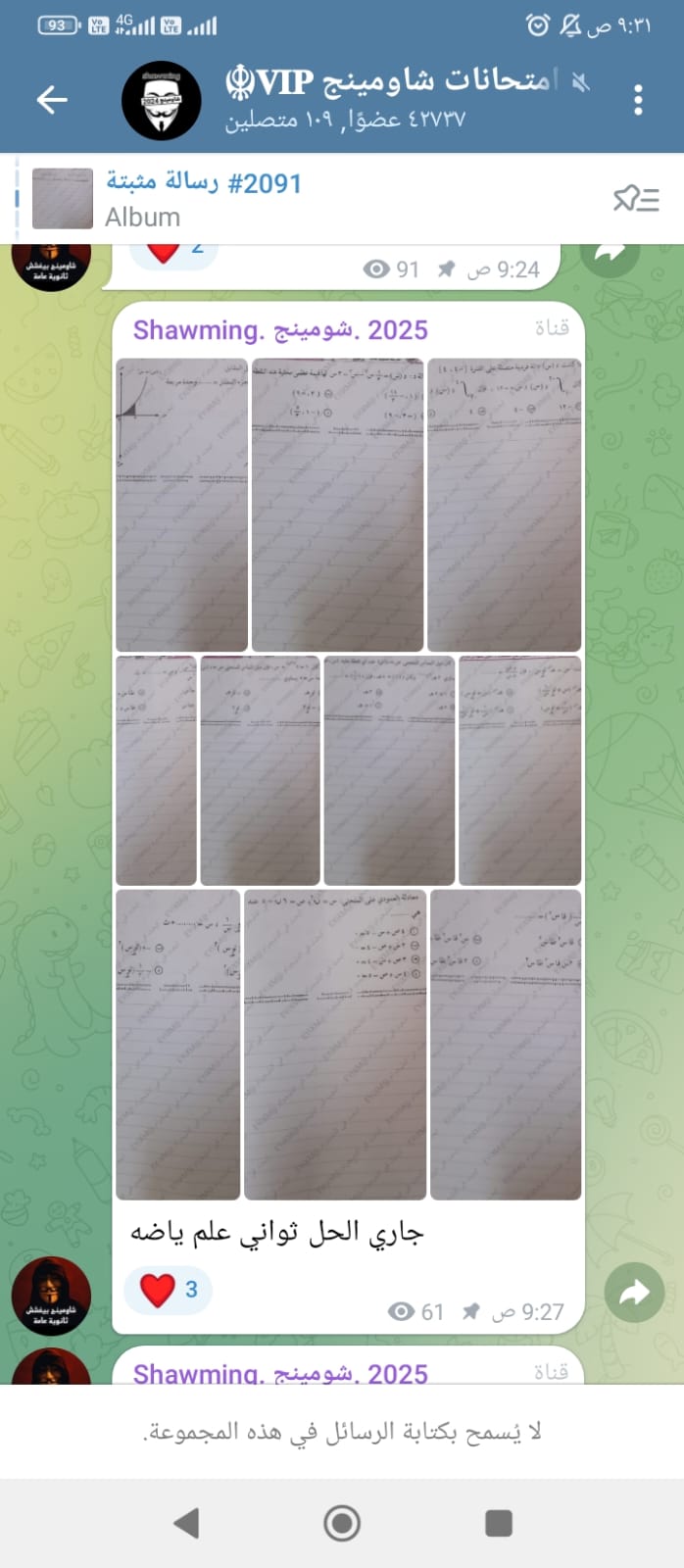
Task: Open the graph photo in the album
Action: [181, 505]
